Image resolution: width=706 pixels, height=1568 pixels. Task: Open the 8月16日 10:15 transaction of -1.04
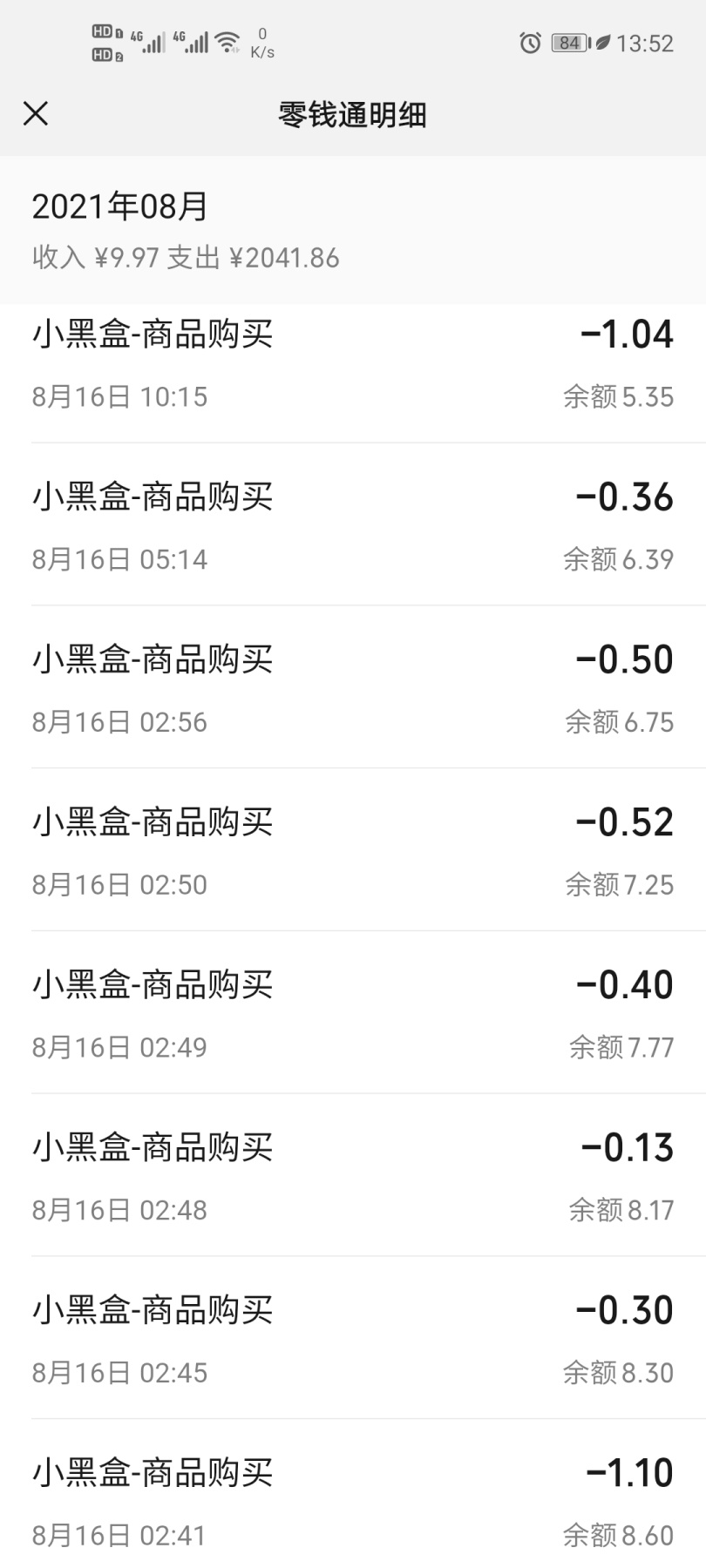(x=352, y=364)
